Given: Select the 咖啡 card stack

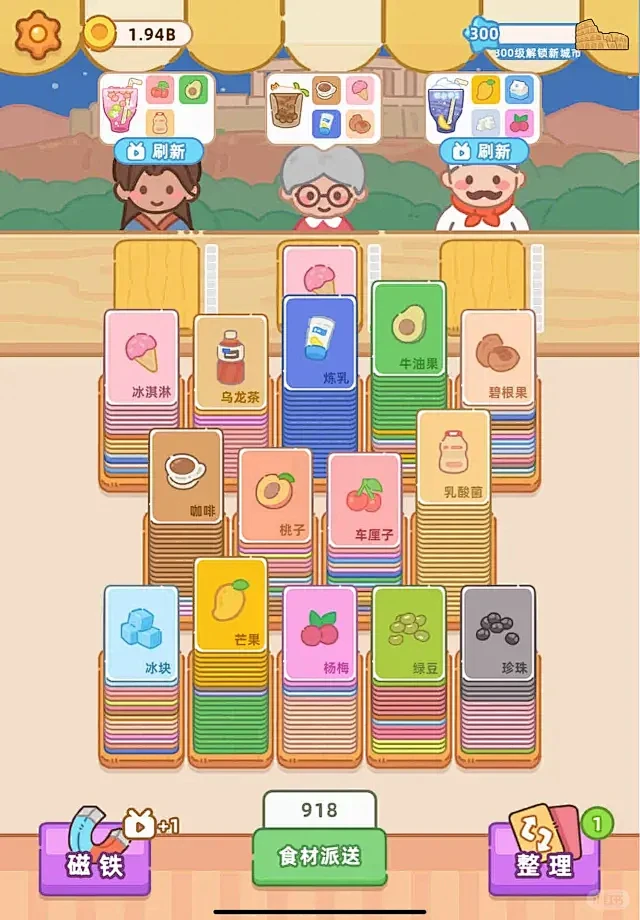Looking at the screenshot, I should (186, 477).
